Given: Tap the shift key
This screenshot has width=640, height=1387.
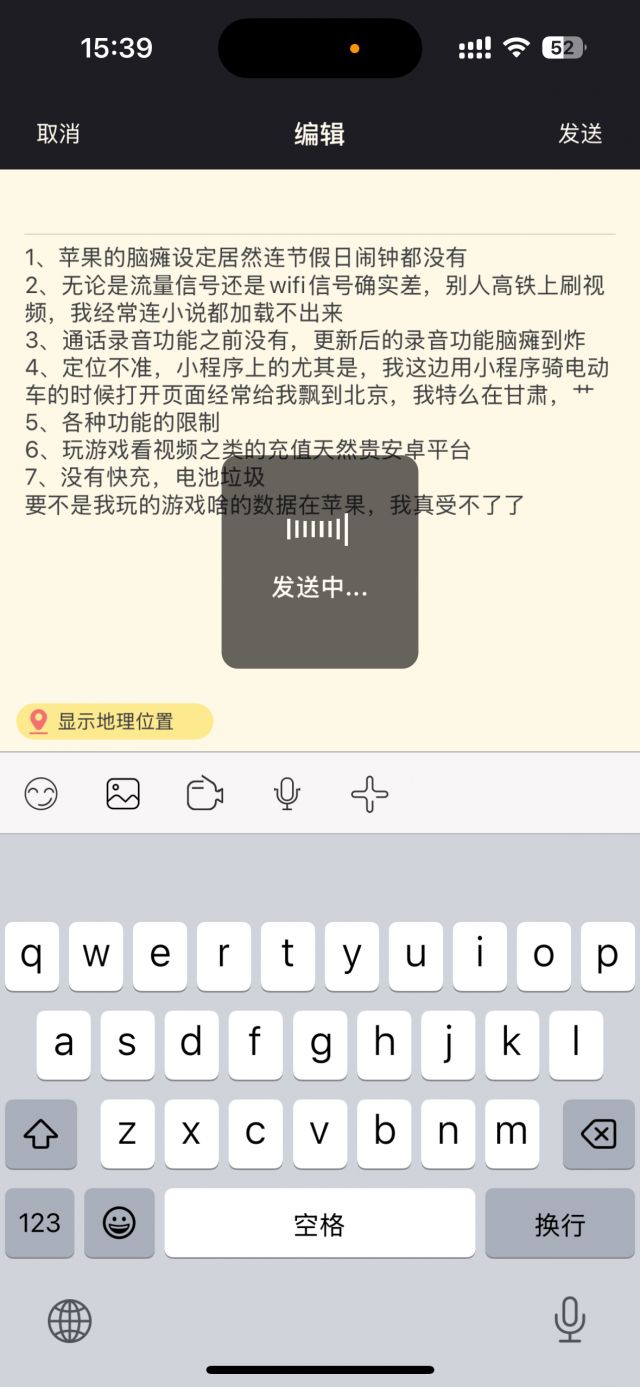Looking at the screenshot, I should [x=41, y=1134].
